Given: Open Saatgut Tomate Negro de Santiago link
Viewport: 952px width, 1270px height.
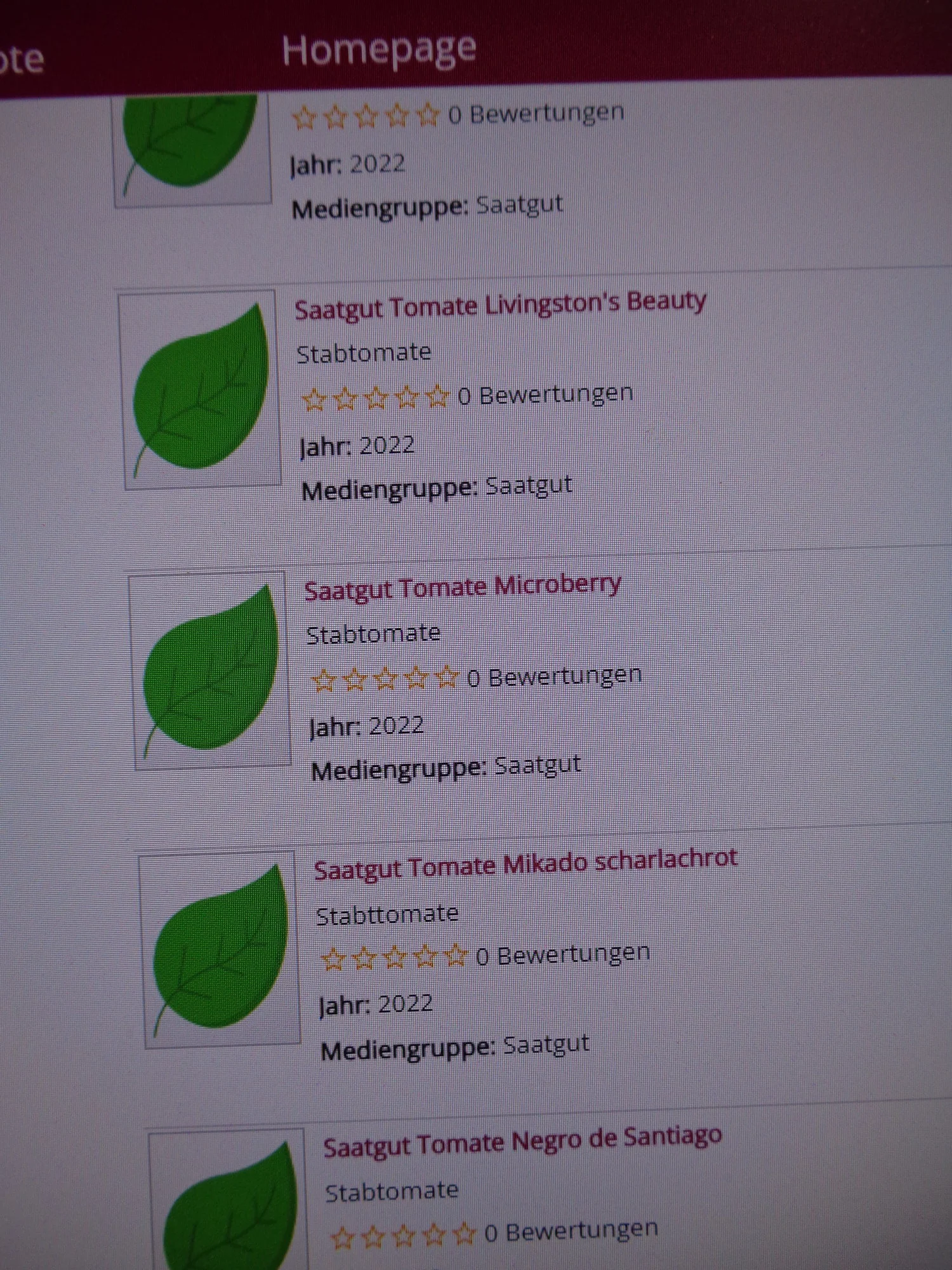Looking at the screenshot, I should point(522,1142).
